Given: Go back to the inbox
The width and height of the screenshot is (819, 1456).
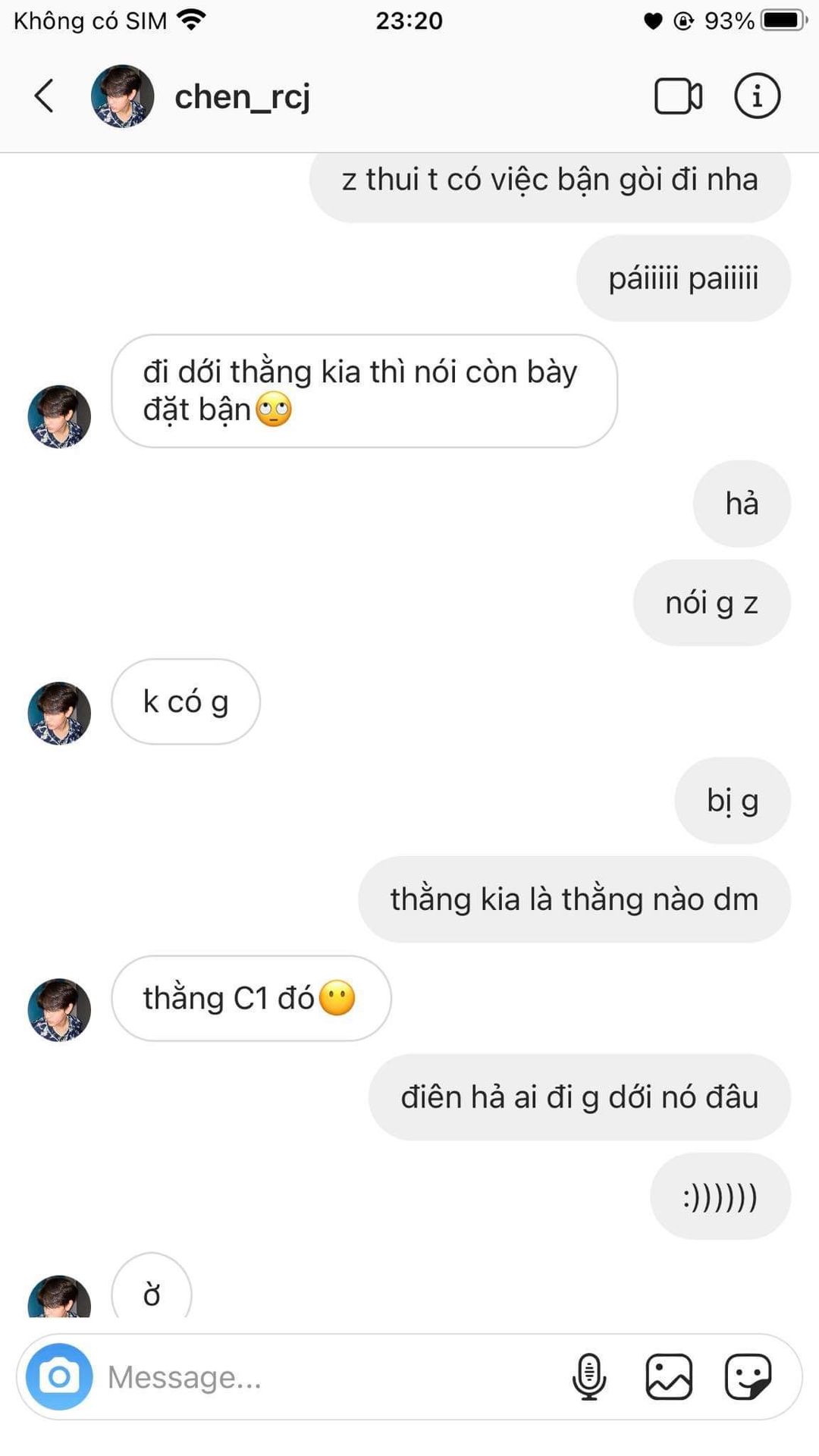Looking at the screenshot, I should (x=45, y=96).
